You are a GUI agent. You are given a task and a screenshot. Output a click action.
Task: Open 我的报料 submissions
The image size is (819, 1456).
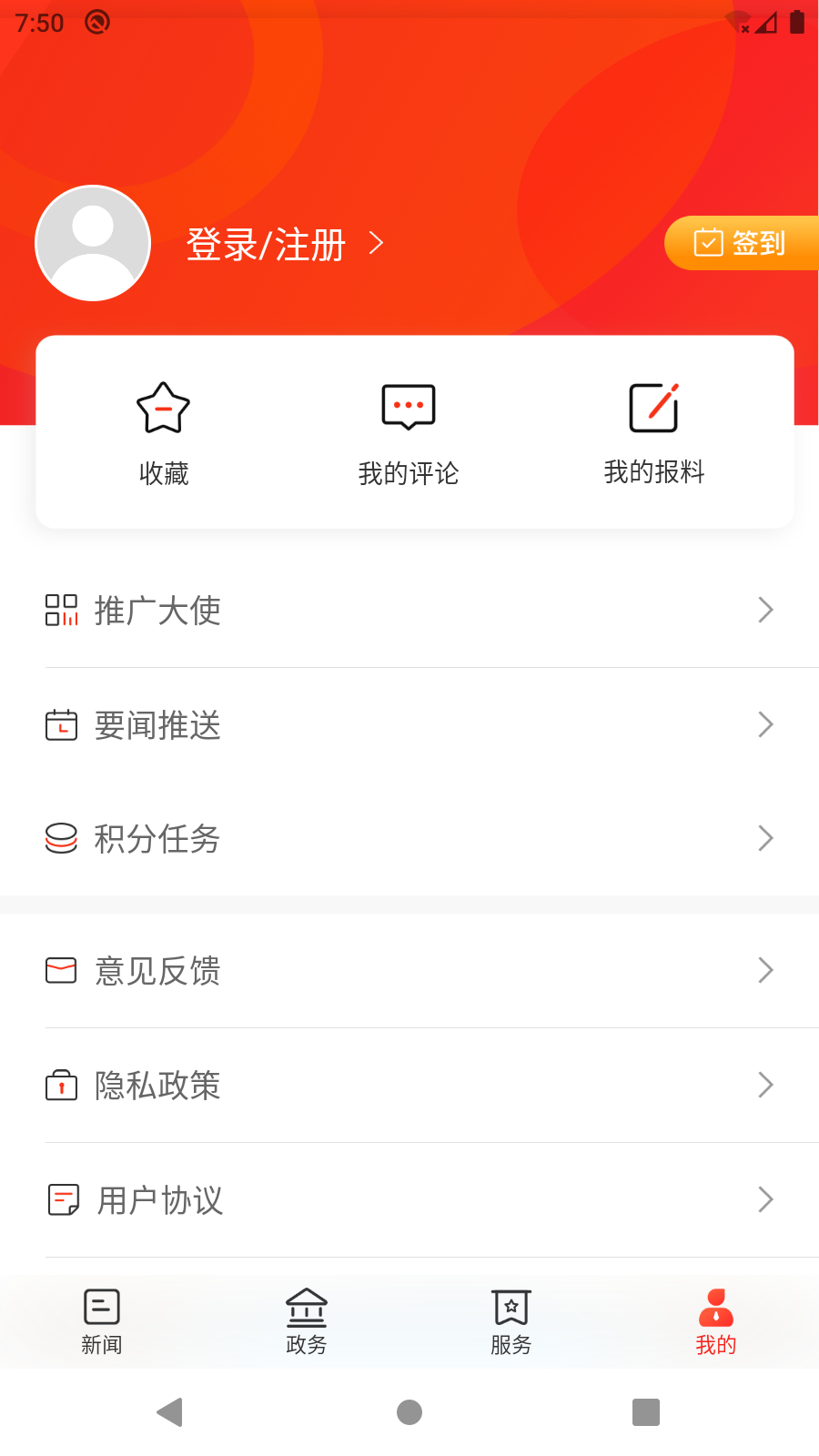point(653,434)
